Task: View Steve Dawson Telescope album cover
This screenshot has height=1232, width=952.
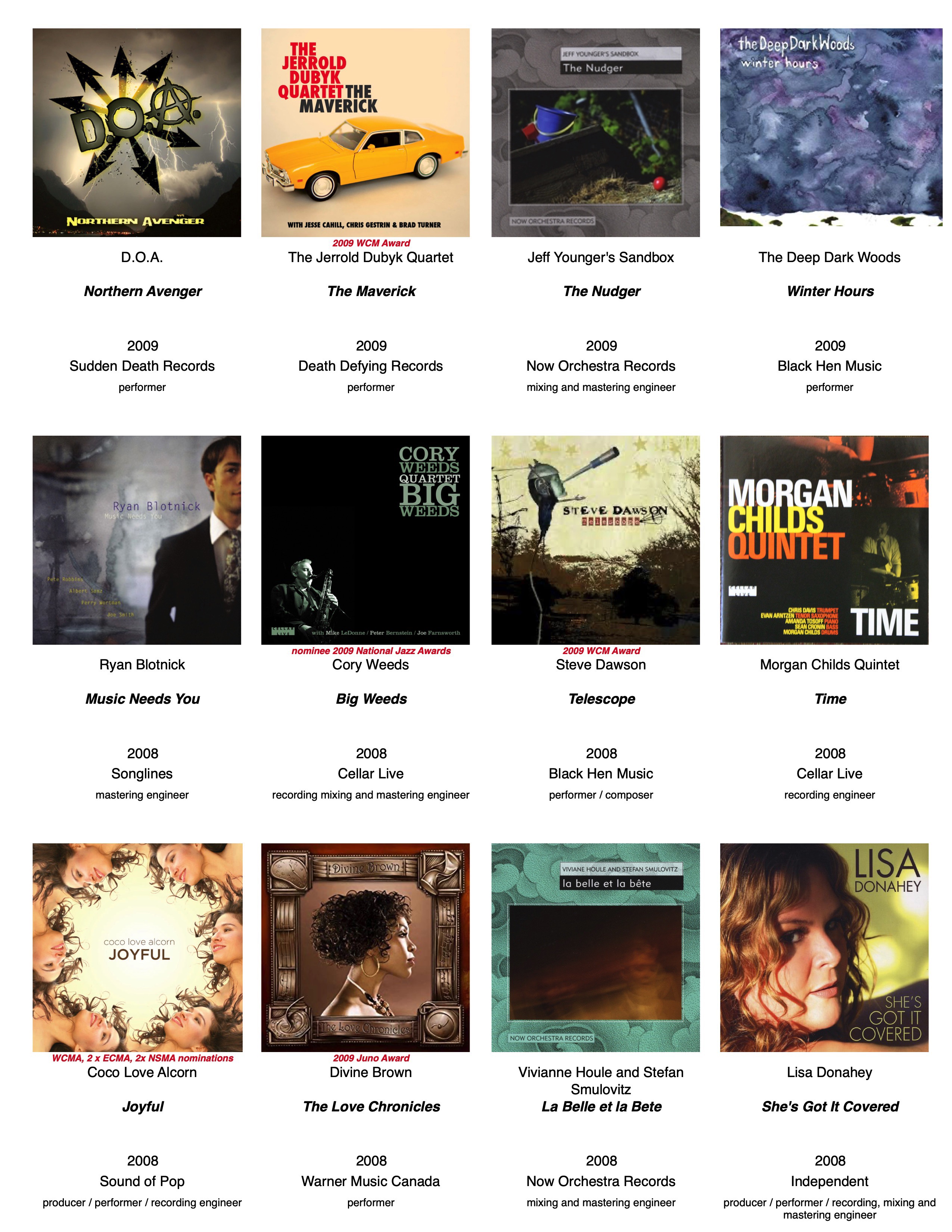Action: click(x=595, y=540)
